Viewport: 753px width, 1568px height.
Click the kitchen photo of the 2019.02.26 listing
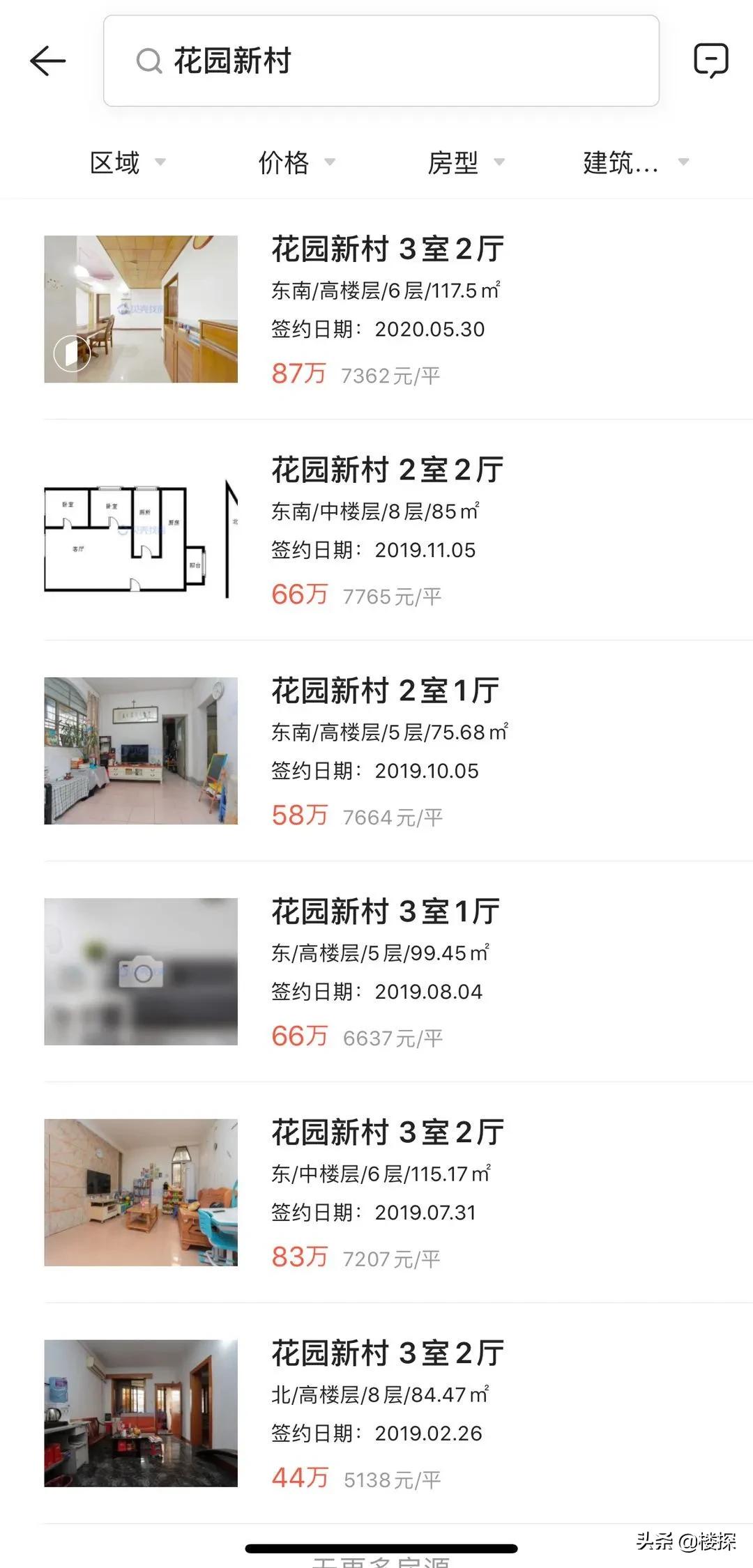point(142,1413)
